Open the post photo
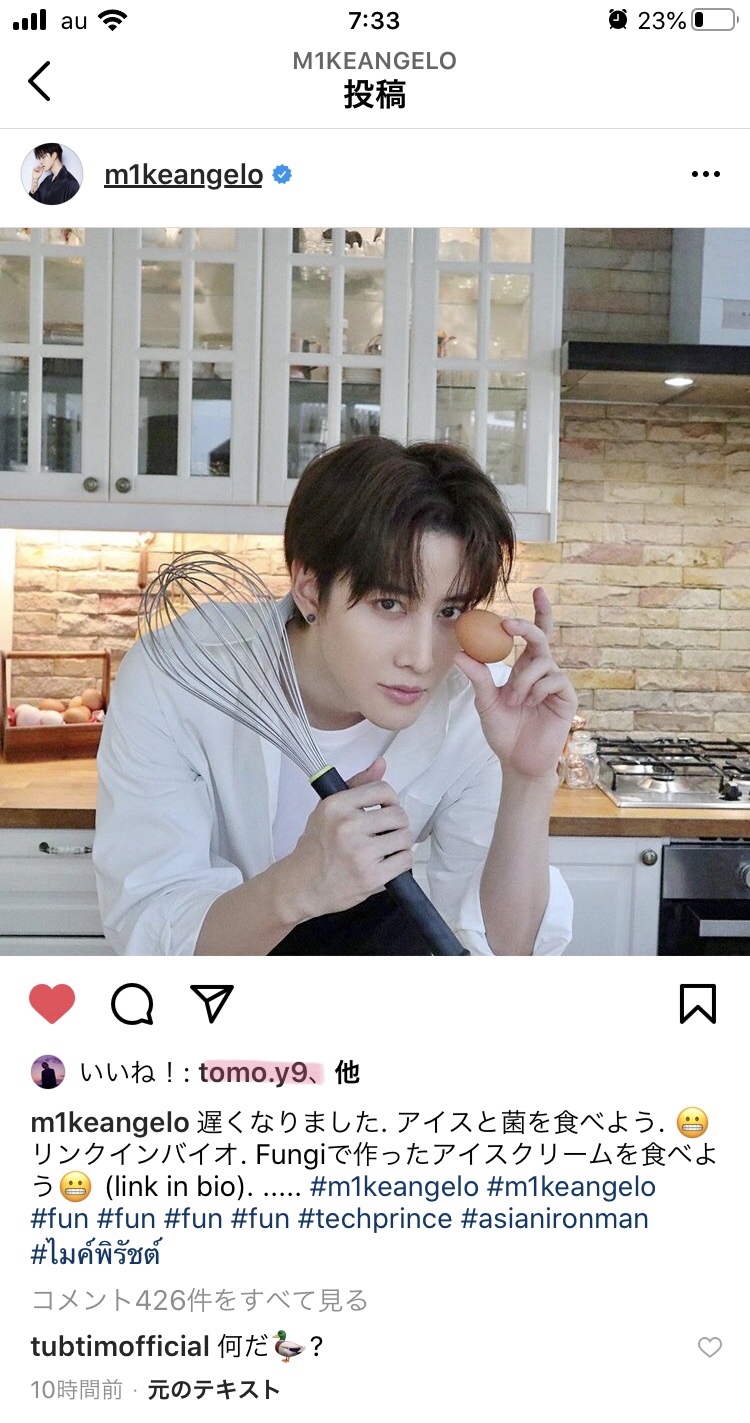Screen dimensions: 750x1423 coord(375,591)
